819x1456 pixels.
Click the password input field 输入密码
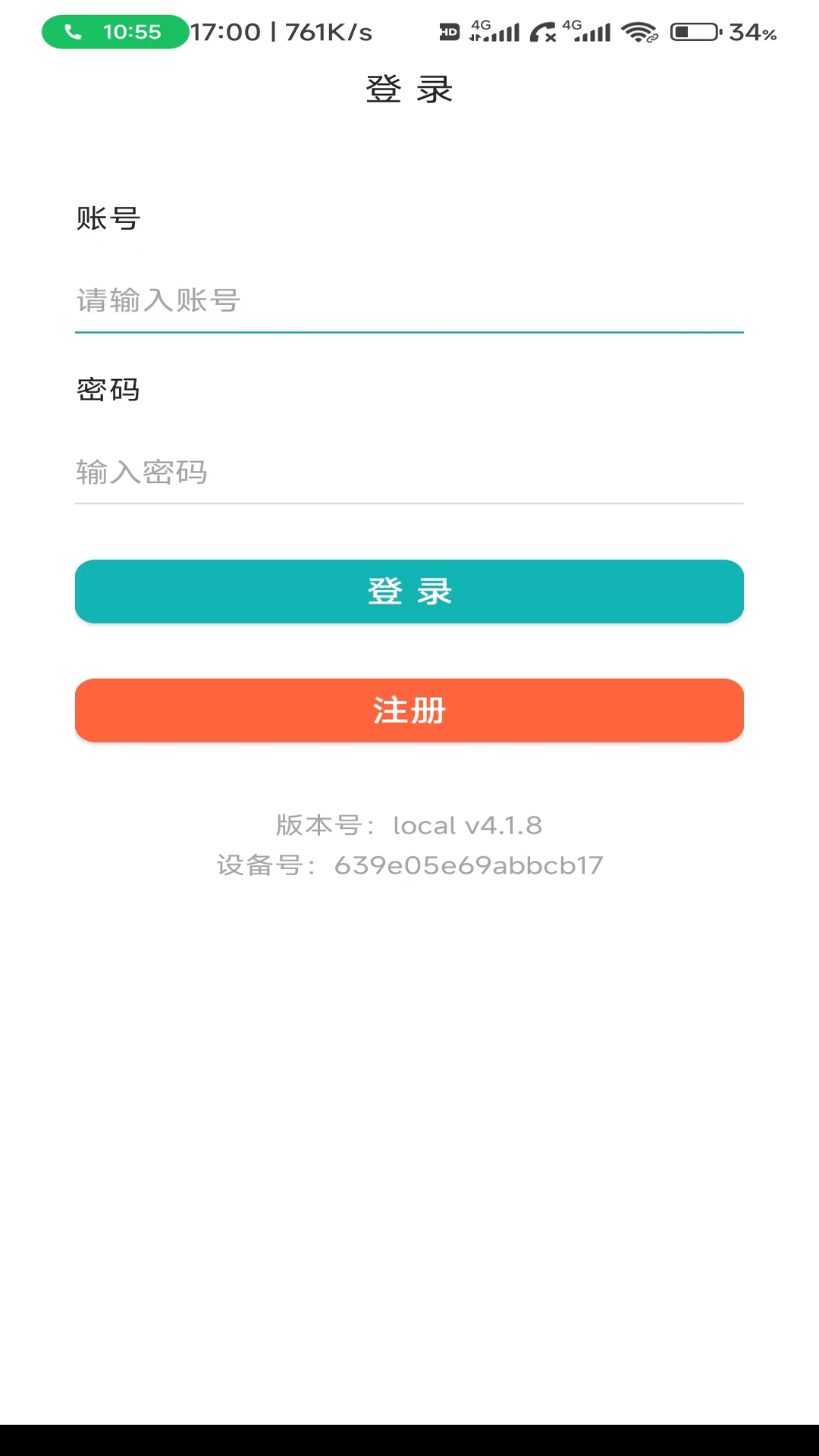[409, 472]
